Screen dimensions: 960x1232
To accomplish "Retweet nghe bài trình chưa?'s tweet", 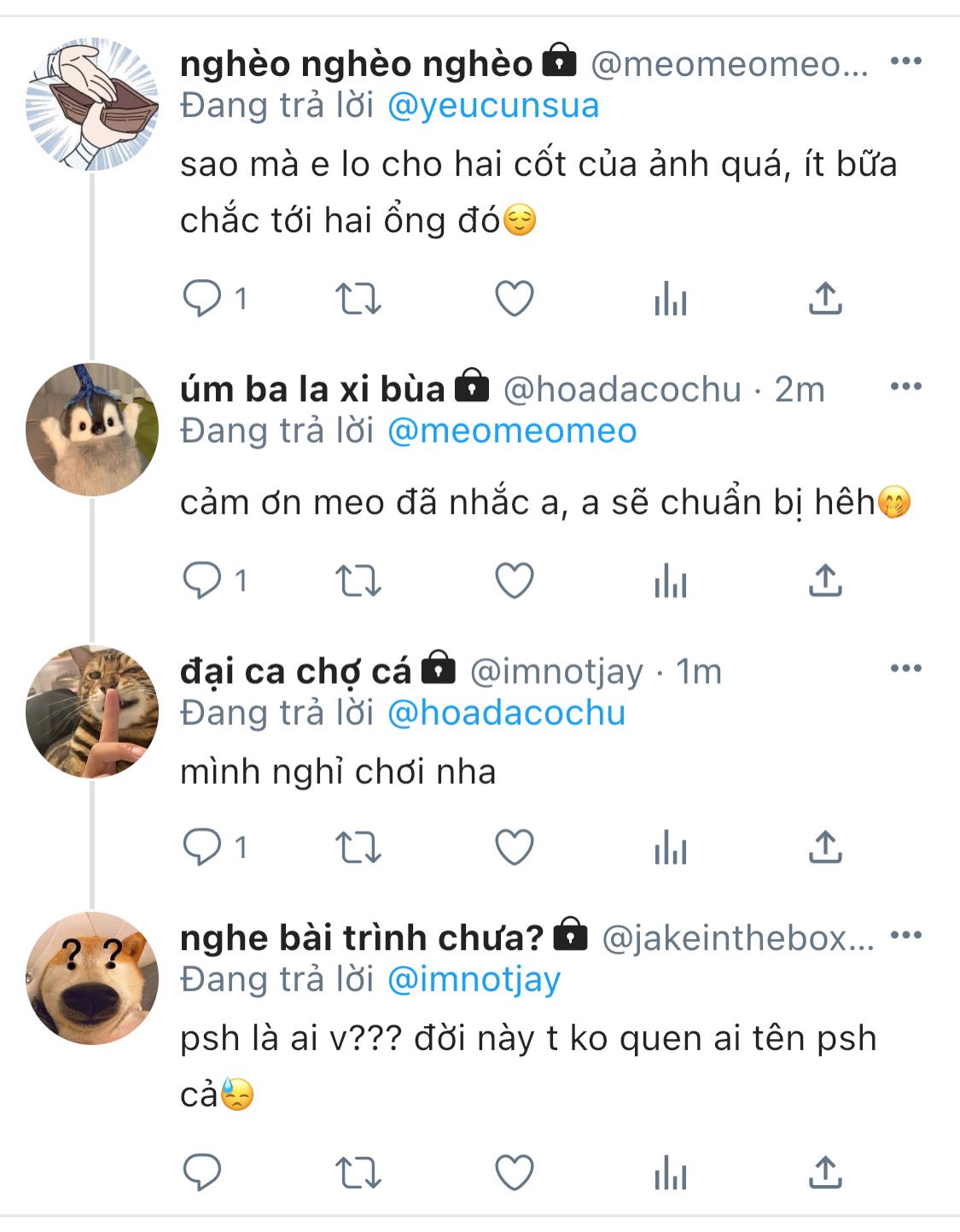I will pyautogui.click(x=358, y=1172).
